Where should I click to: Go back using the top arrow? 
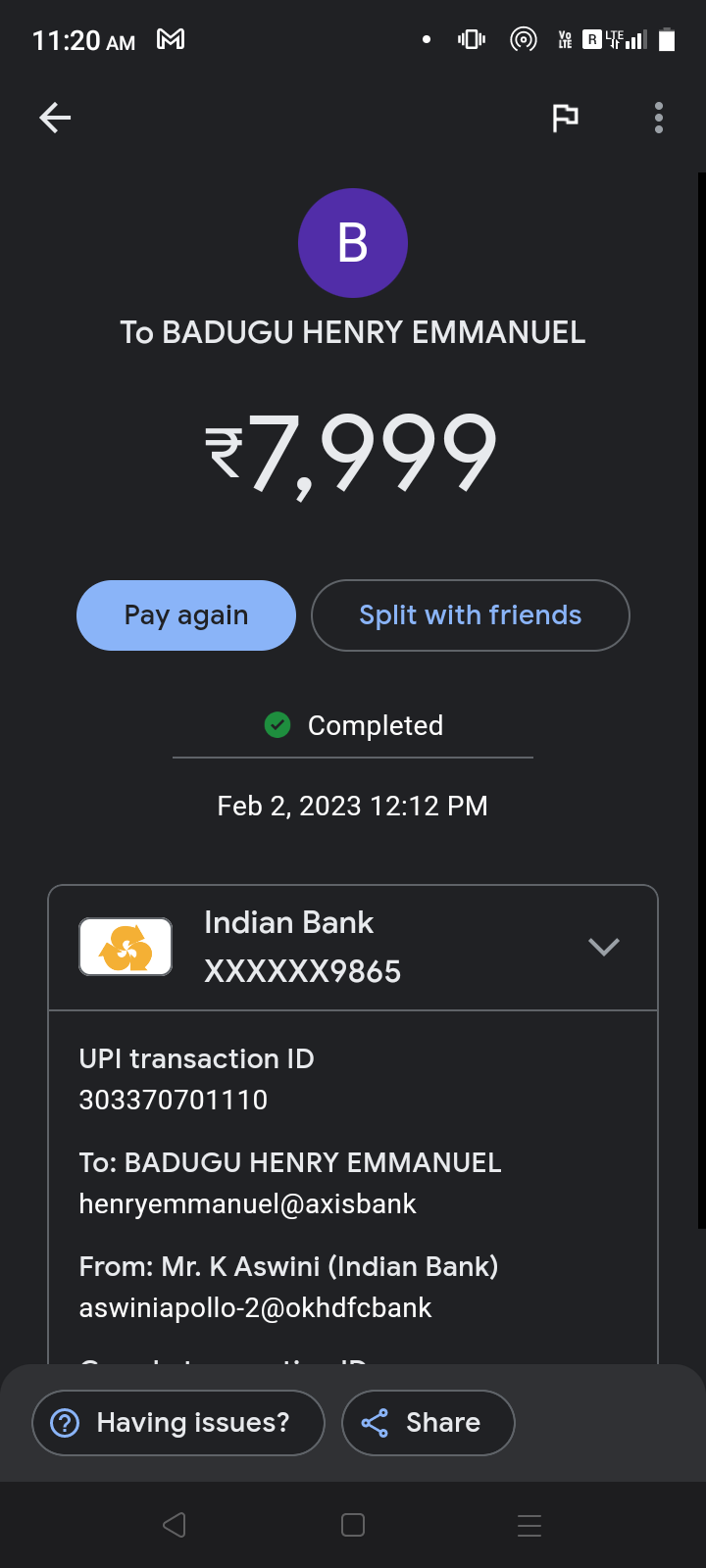coord(55,119)
